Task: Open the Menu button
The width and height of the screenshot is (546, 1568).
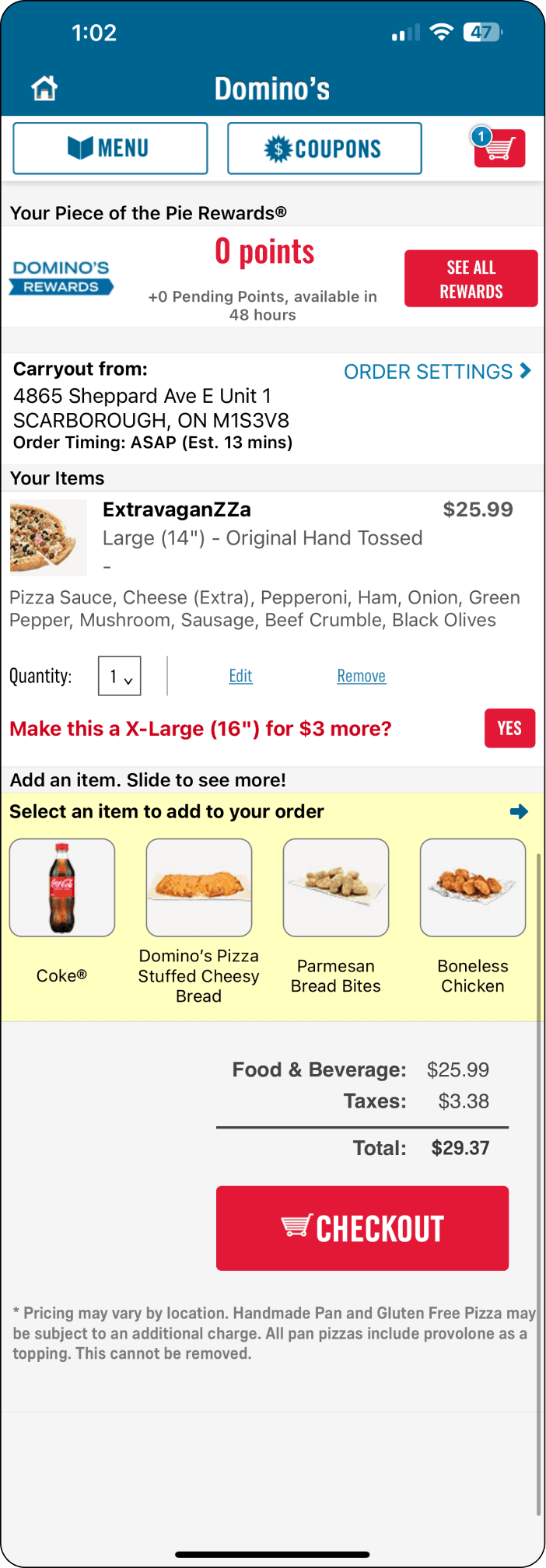Action: pos(110,148)
